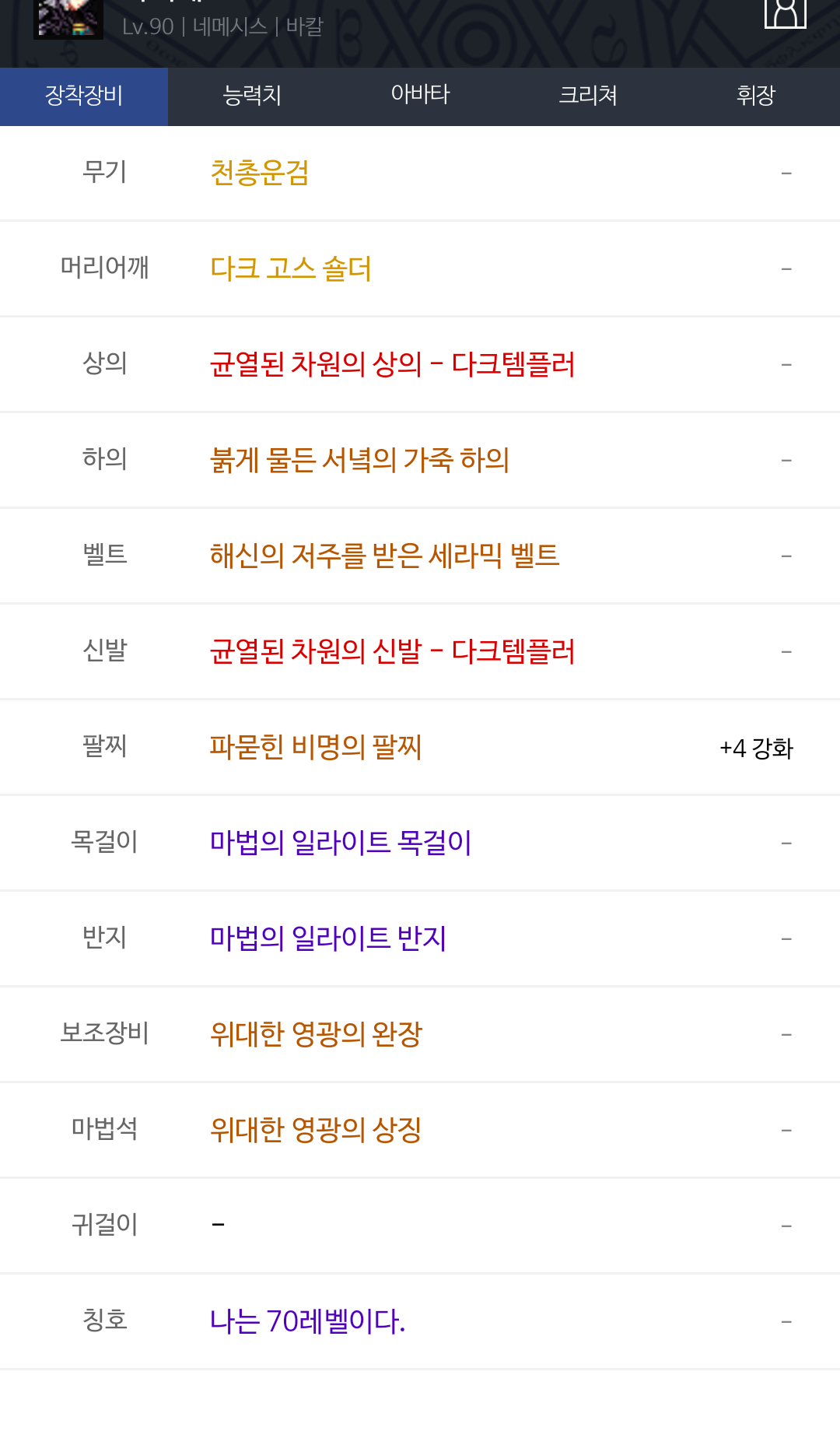Viewport: 840px width, 1438px height.
Task: Open weapon item 천총운검
Action: [x=260, y=173]
